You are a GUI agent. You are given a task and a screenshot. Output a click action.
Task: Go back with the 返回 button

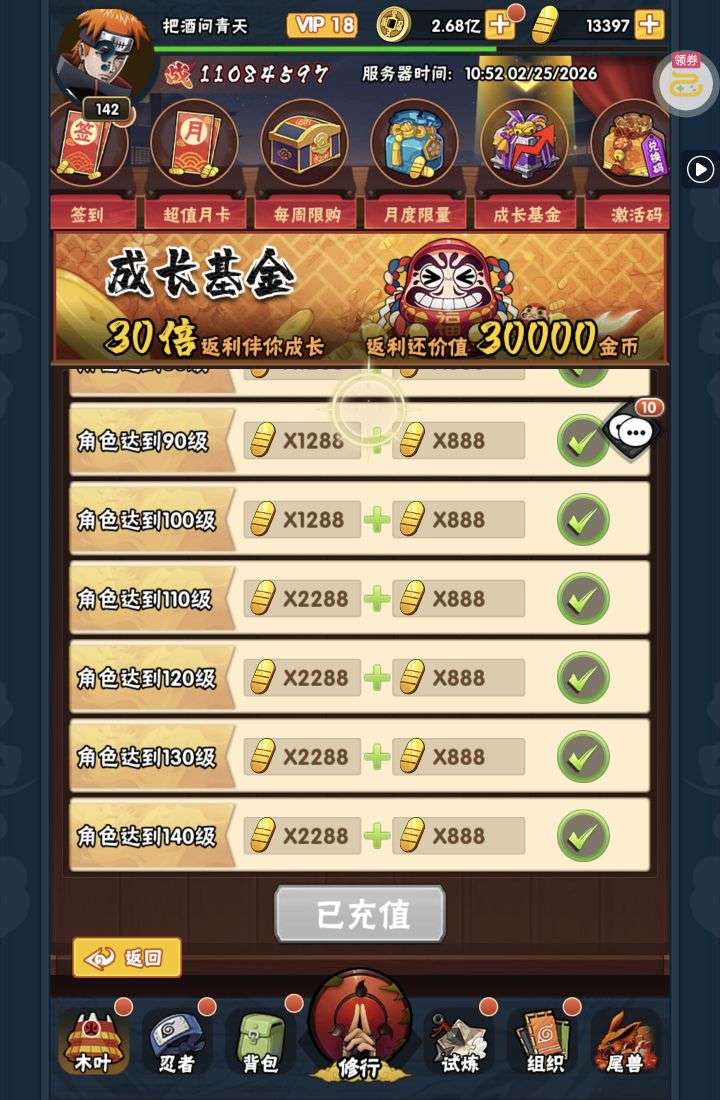tap(127, 957)
